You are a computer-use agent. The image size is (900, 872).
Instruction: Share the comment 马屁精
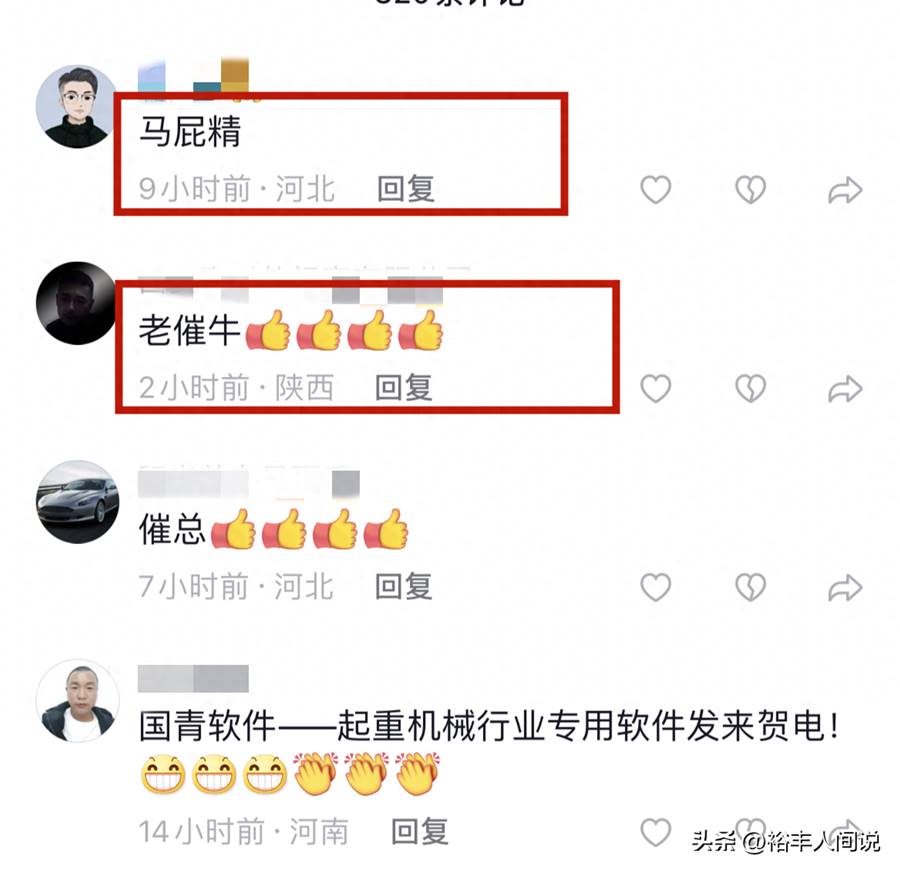[845, 190]
